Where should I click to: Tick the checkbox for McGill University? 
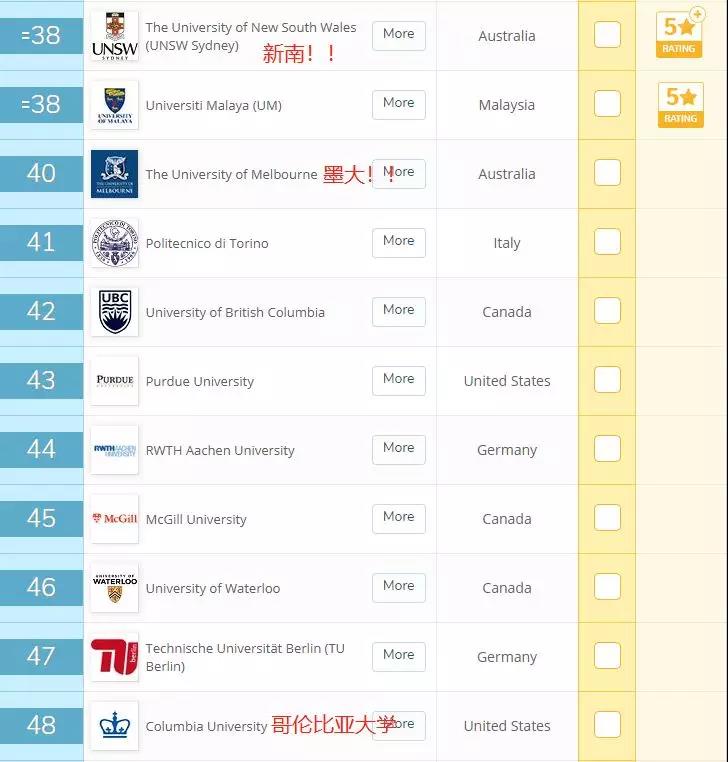[x=607, y=518]
